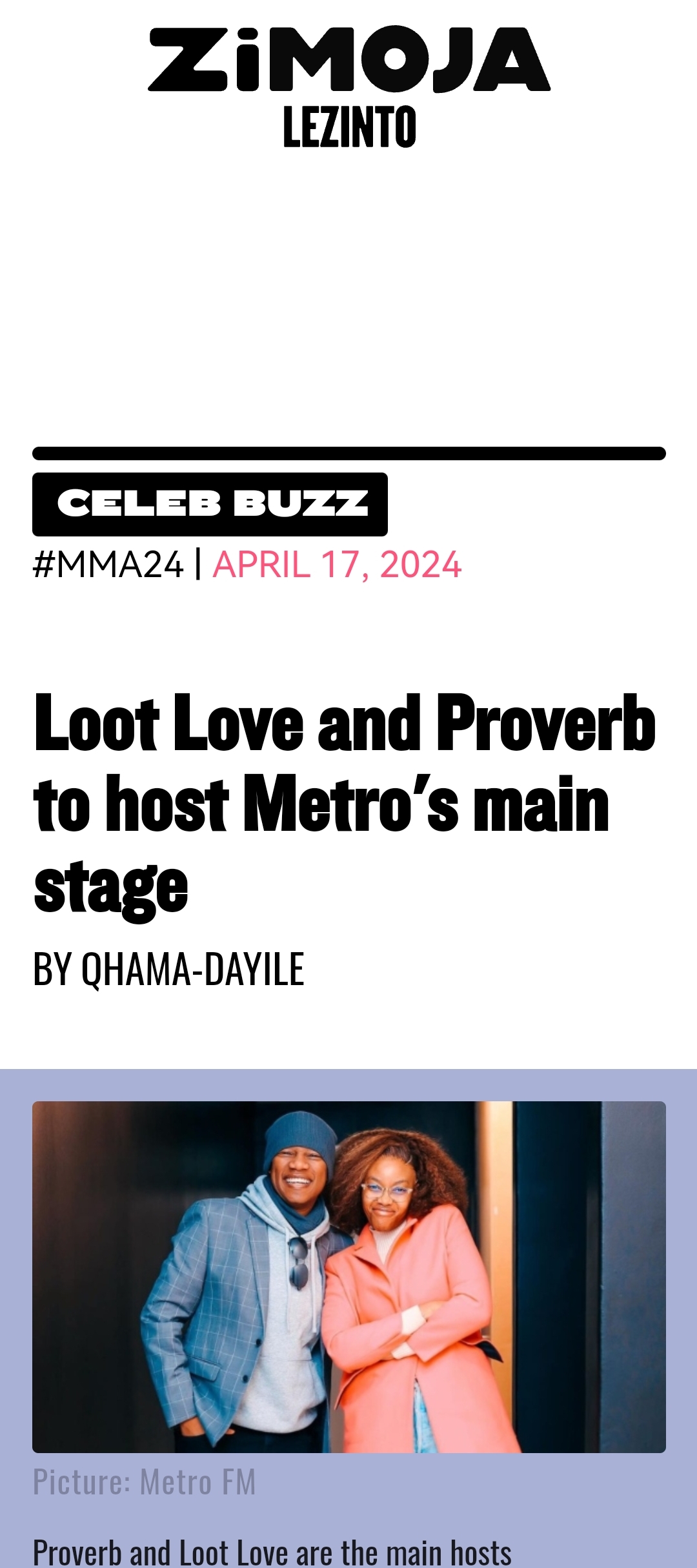Open the #MMA24 tag
The image size is (697, 1568).
108,565
